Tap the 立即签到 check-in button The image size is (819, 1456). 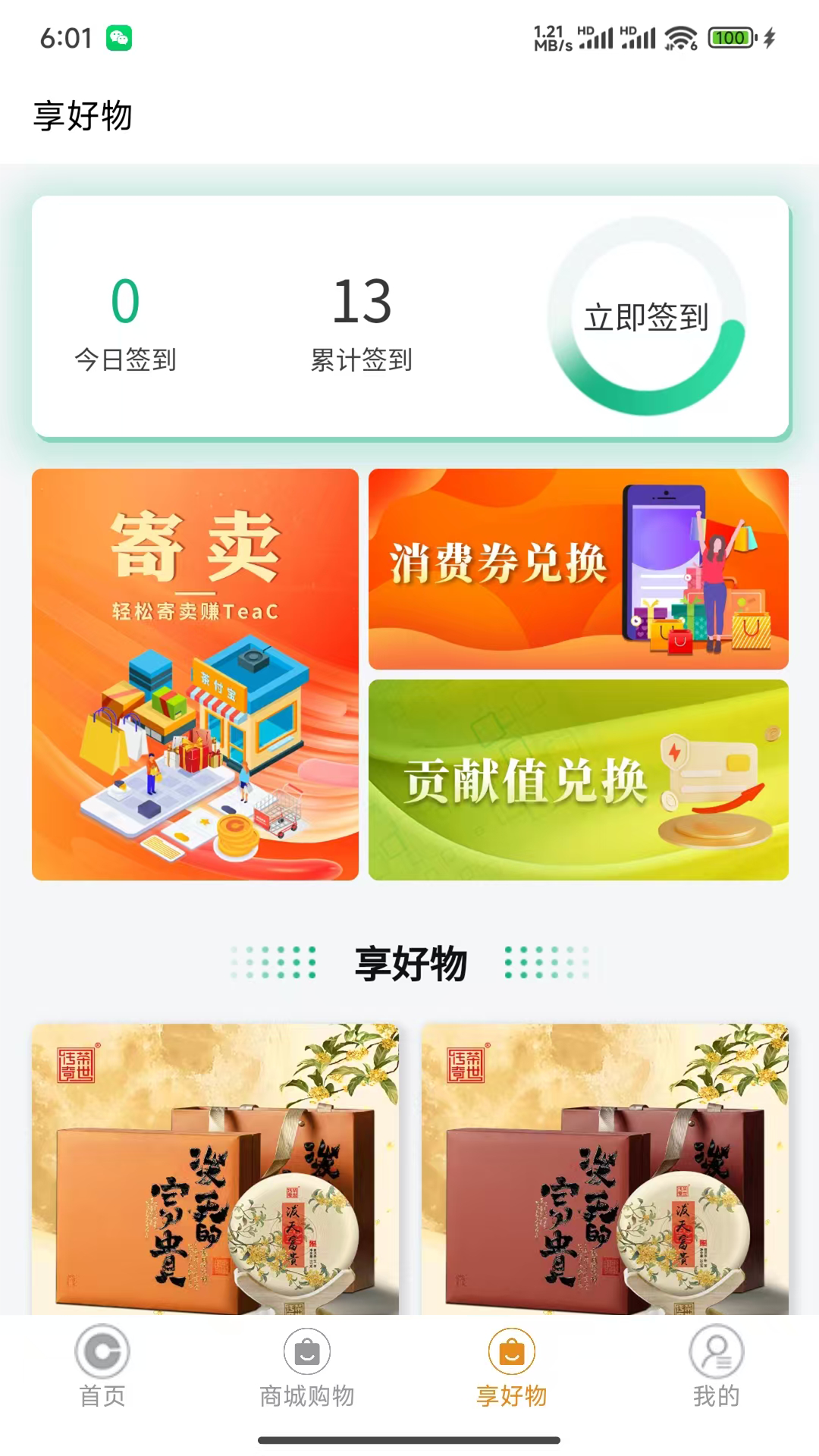coord(646,317)
